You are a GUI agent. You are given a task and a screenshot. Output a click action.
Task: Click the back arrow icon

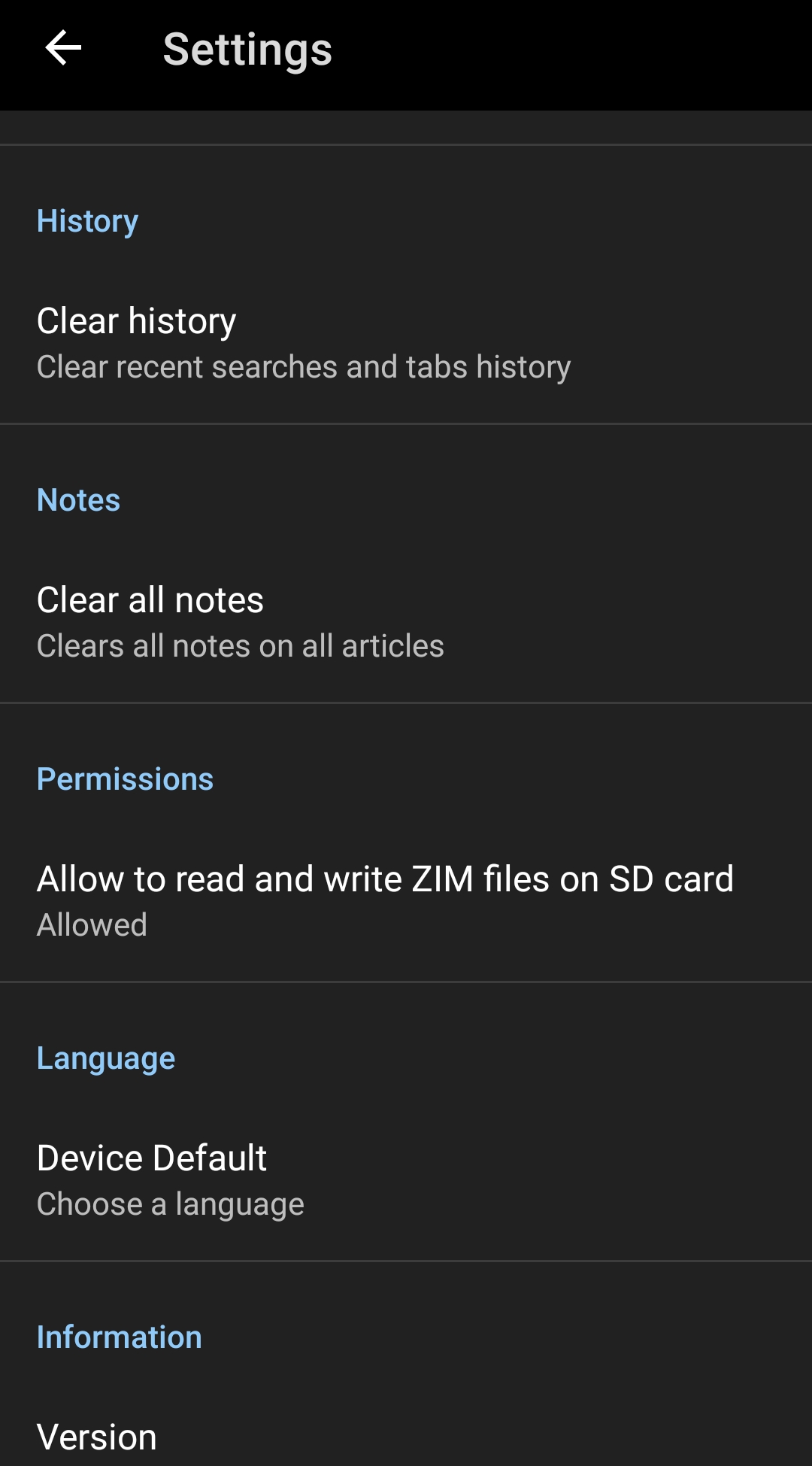(x=63, y=48)
